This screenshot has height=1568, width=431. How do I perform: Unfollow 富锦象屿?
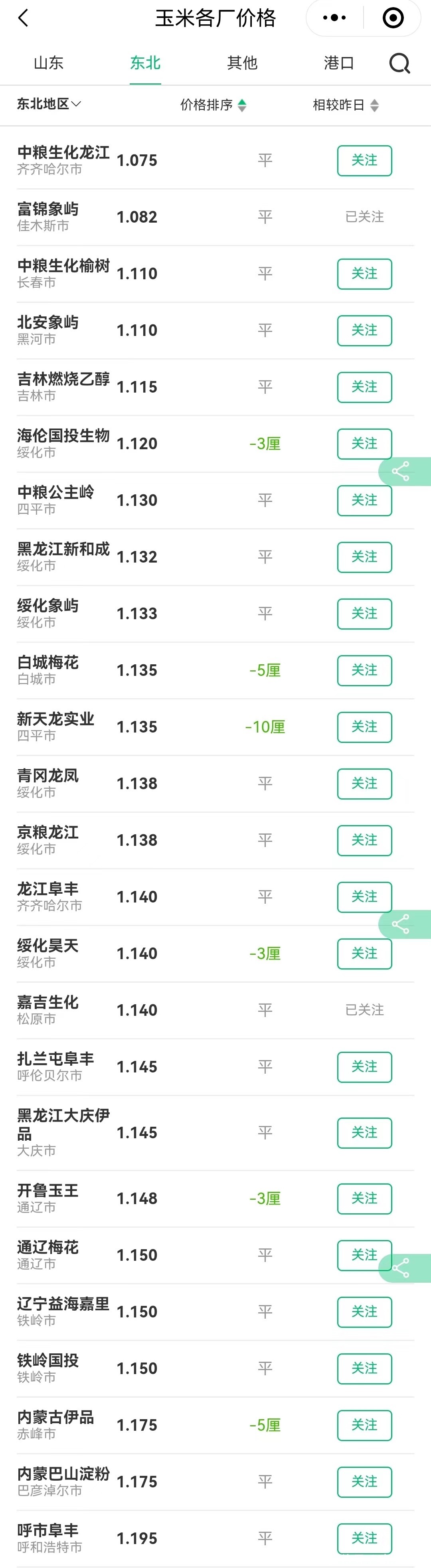[x=364, y=217]
